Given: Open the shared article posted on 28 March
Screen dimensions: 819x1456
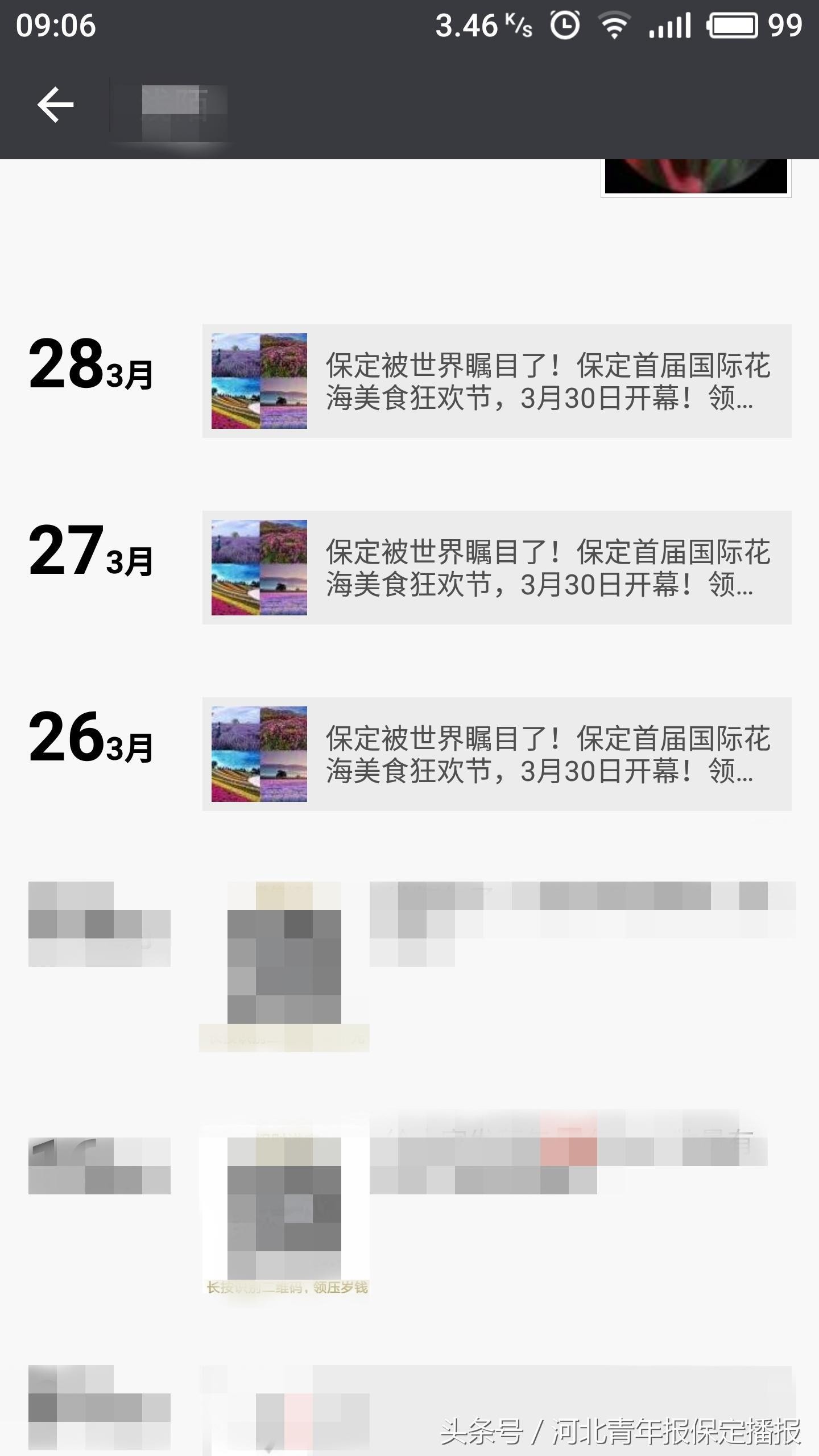Looking at the screenshot, I should 496,381.
